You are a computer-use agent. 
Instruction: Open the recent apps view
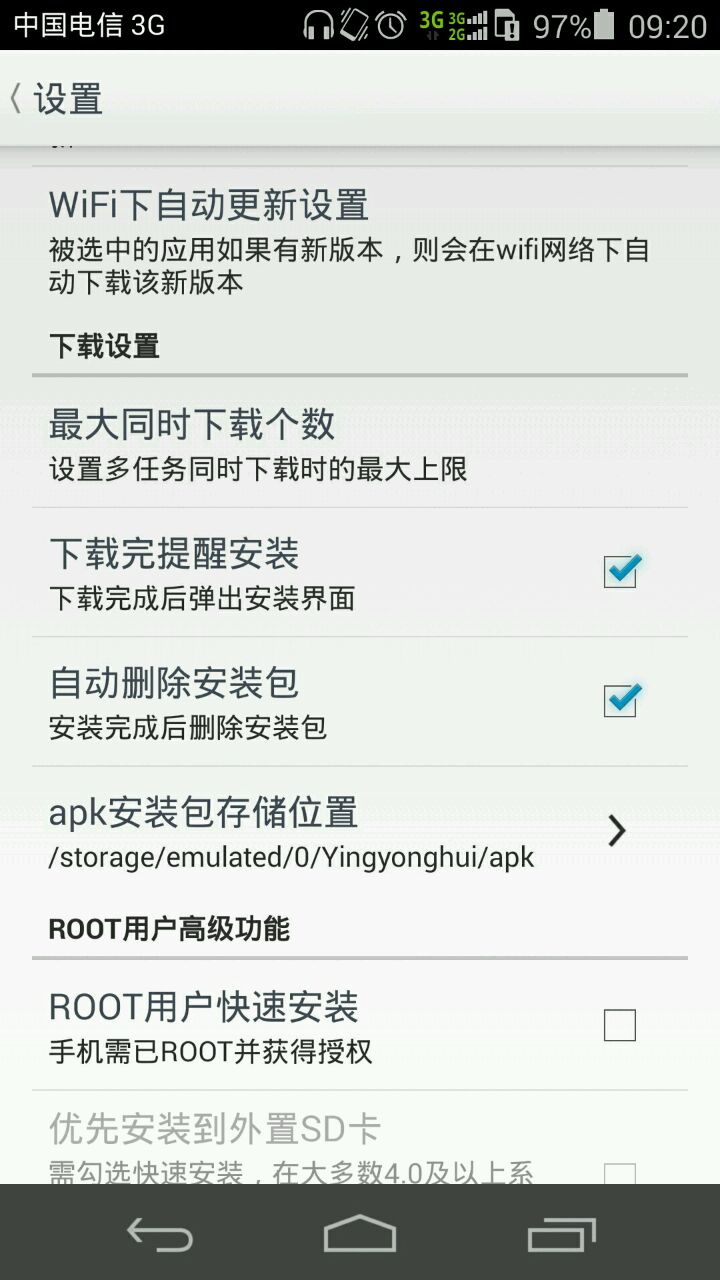coord(561,1234)
